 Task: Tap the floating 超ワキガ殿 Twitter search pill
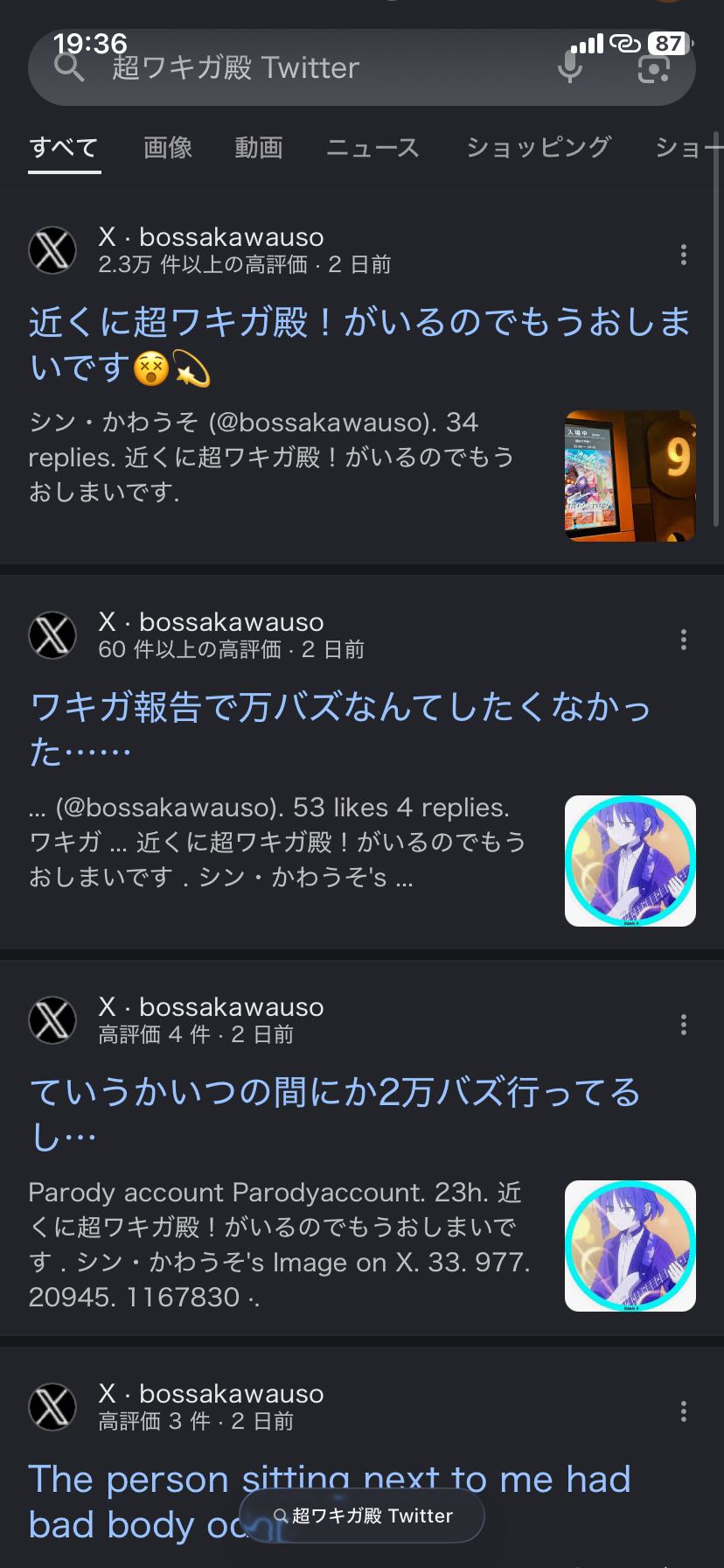(362, 1515)
